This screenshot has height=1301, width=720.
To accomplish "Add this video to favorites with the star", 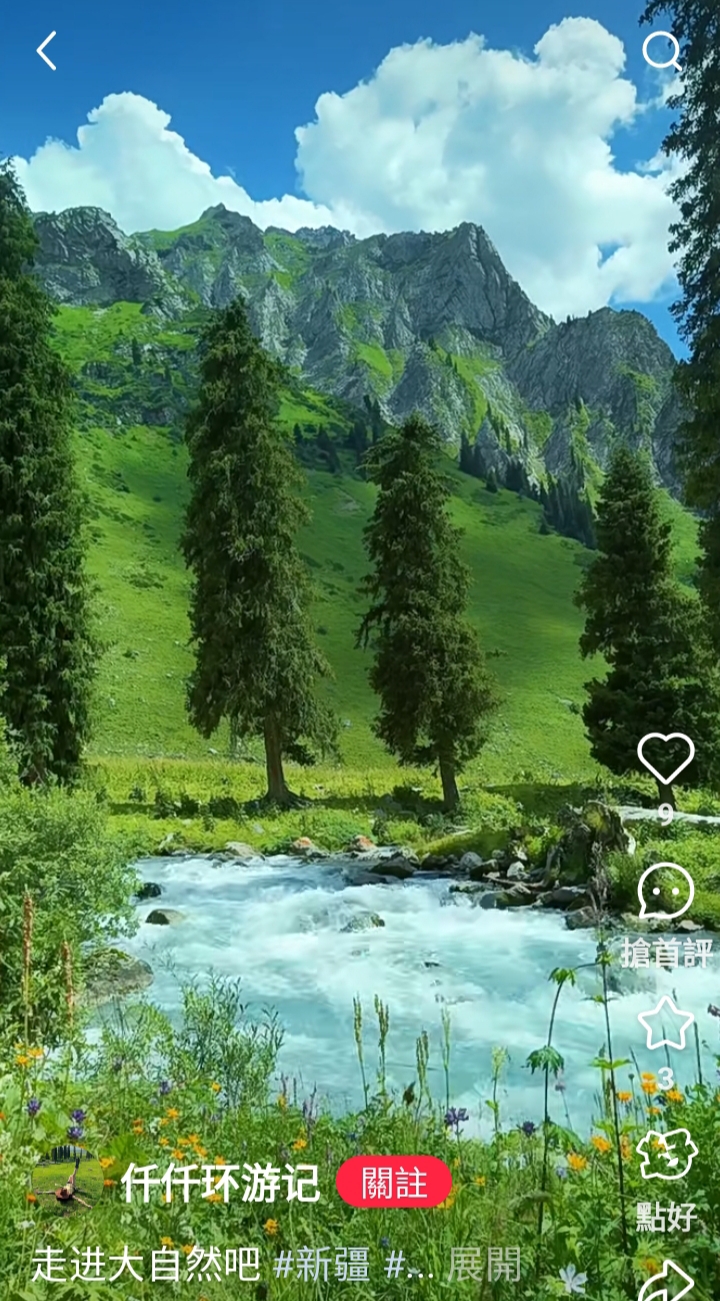I will (666, 1023).
